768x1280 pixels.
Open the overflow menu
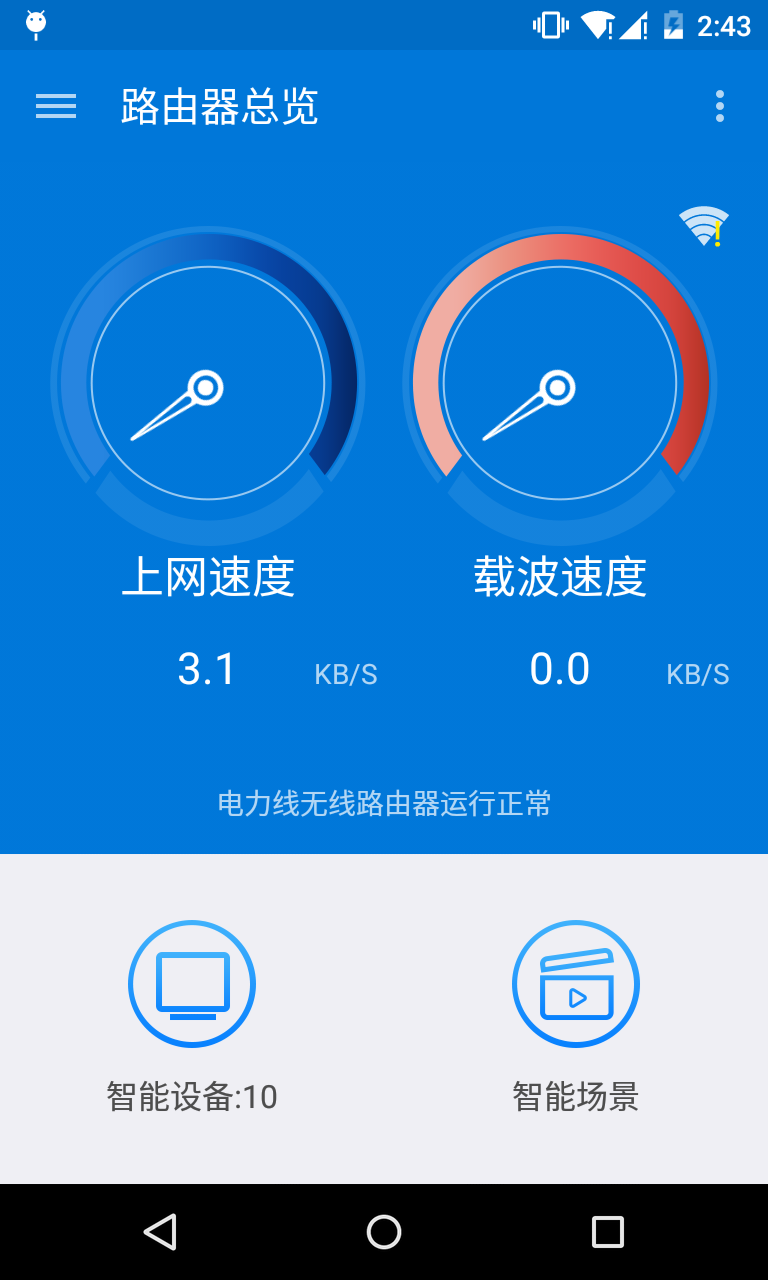pyautogui.click(x=719, y=106)
